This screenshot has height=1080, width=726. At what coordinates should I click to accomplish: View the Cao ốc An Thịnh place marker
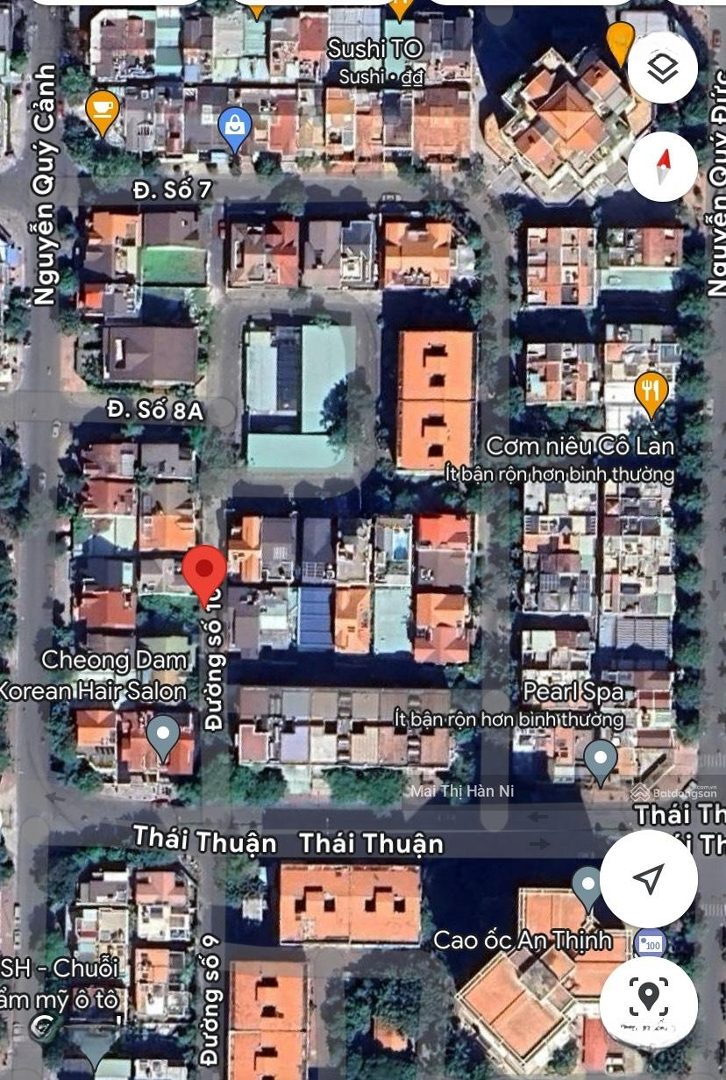pyautogui.click(x=587, y=886)
